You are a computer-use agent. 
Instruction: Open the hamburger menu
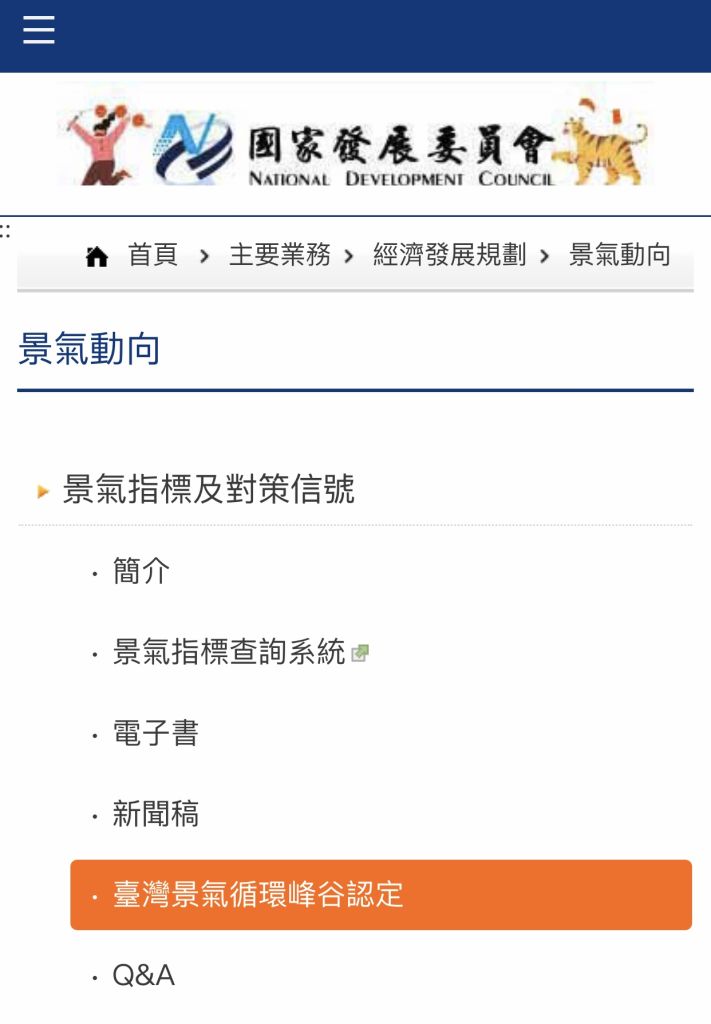[39, 31]
